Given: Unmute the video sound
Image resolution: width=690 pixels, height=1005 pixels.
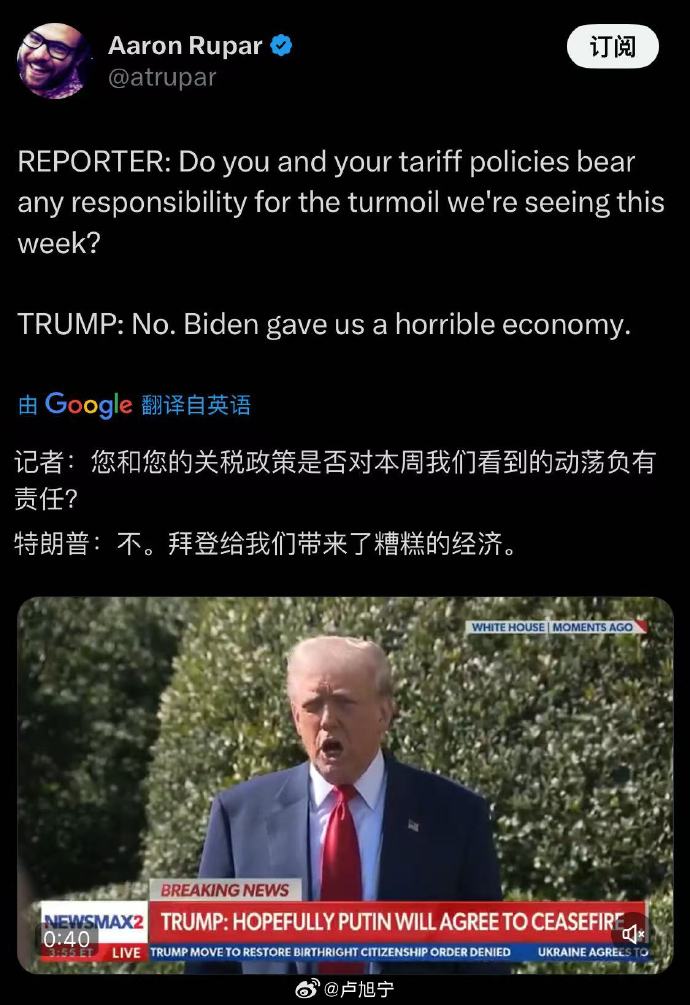Looking at the screenshot, I should [632, 934].
